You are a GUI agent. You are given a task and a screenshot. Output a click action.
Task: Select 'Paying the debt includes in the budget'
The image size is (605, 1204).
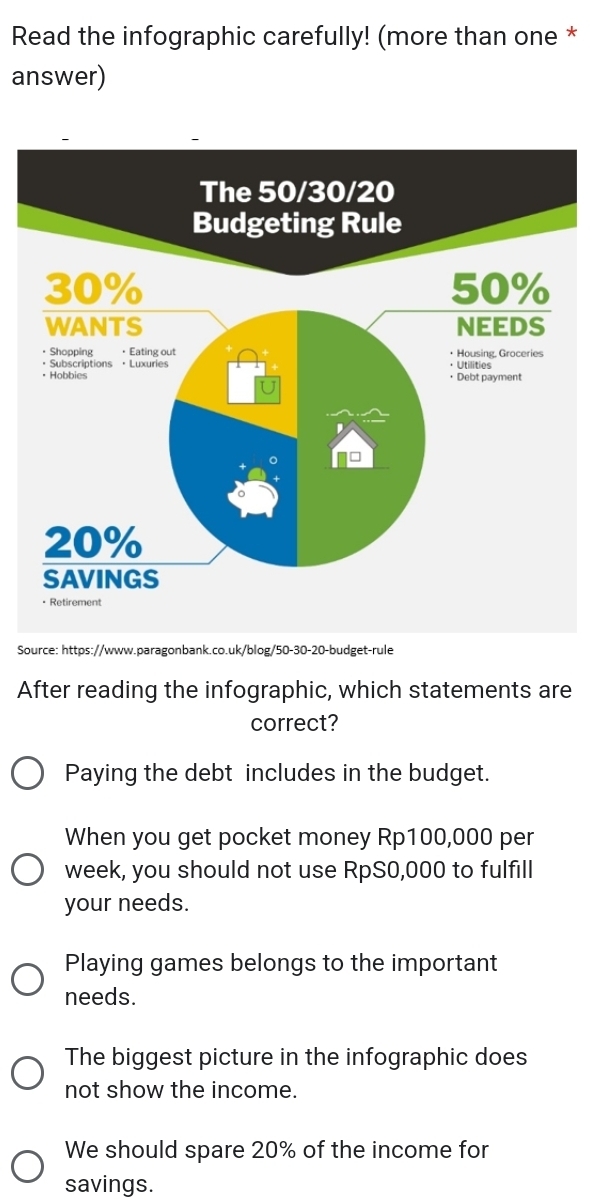coord(28,774)
